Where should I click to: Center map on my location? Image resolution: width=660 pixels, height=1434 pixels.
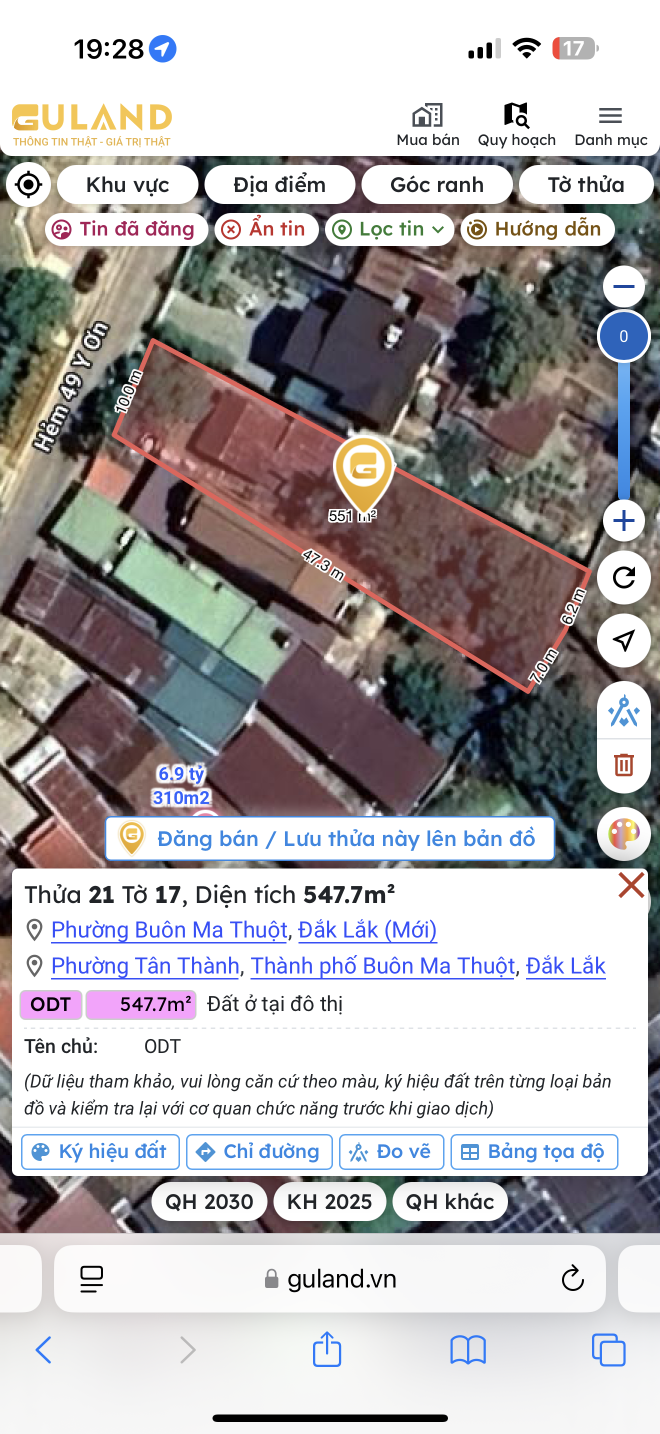(x=29, y=185)
